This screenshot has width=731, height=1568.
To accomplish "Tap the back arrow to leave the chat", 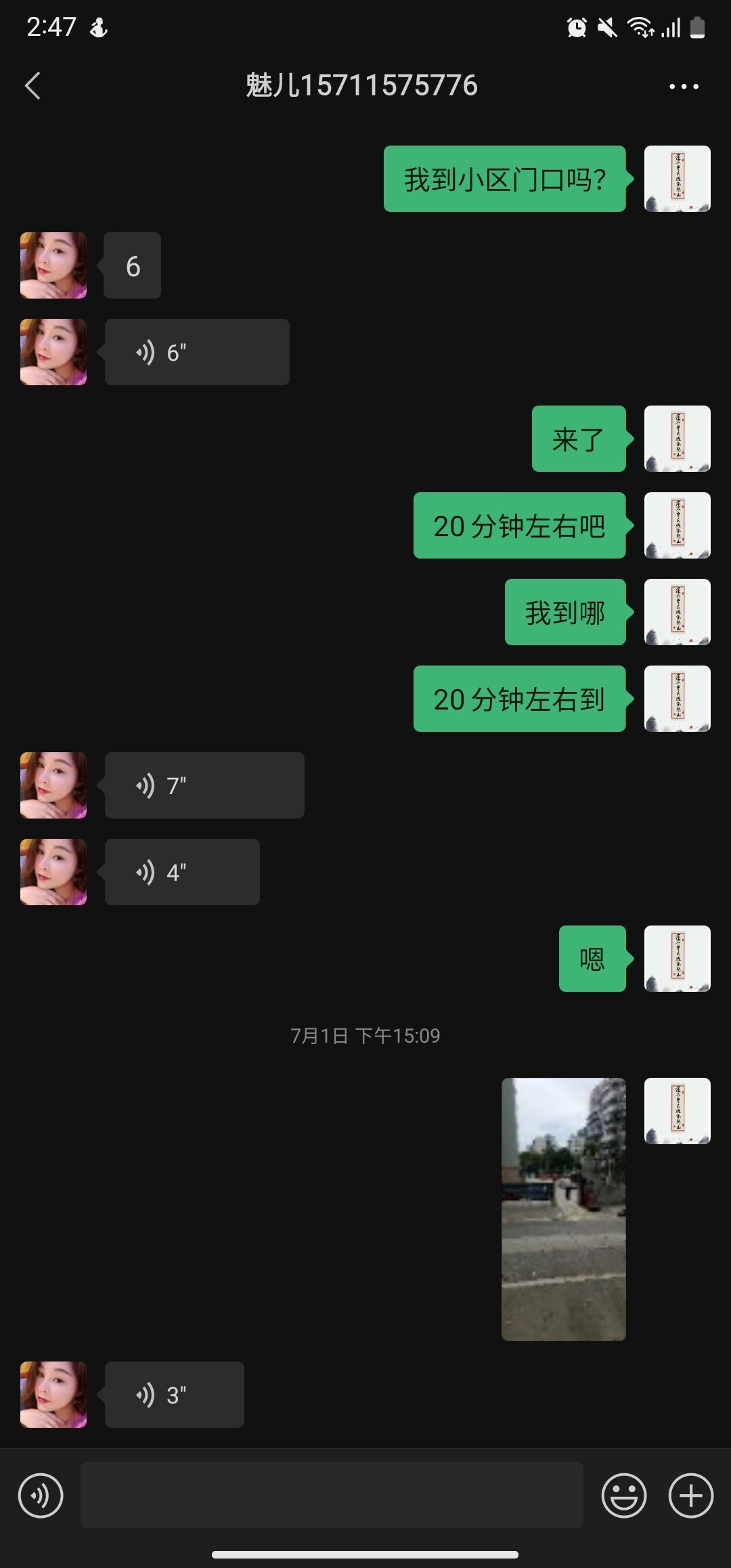I will [x=32, y=85].
